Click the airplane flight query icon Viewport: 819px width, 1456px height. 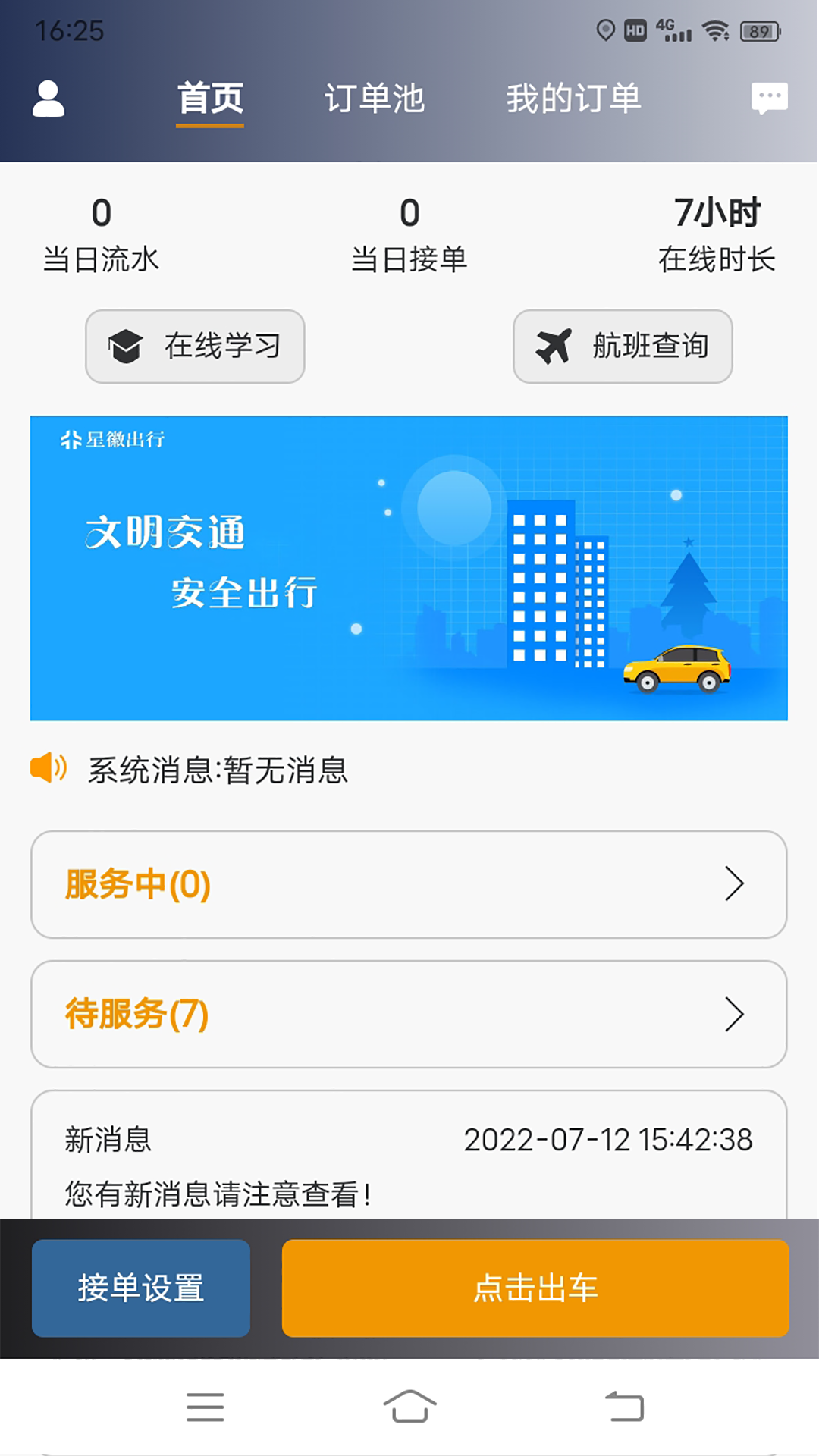point(551,347)
